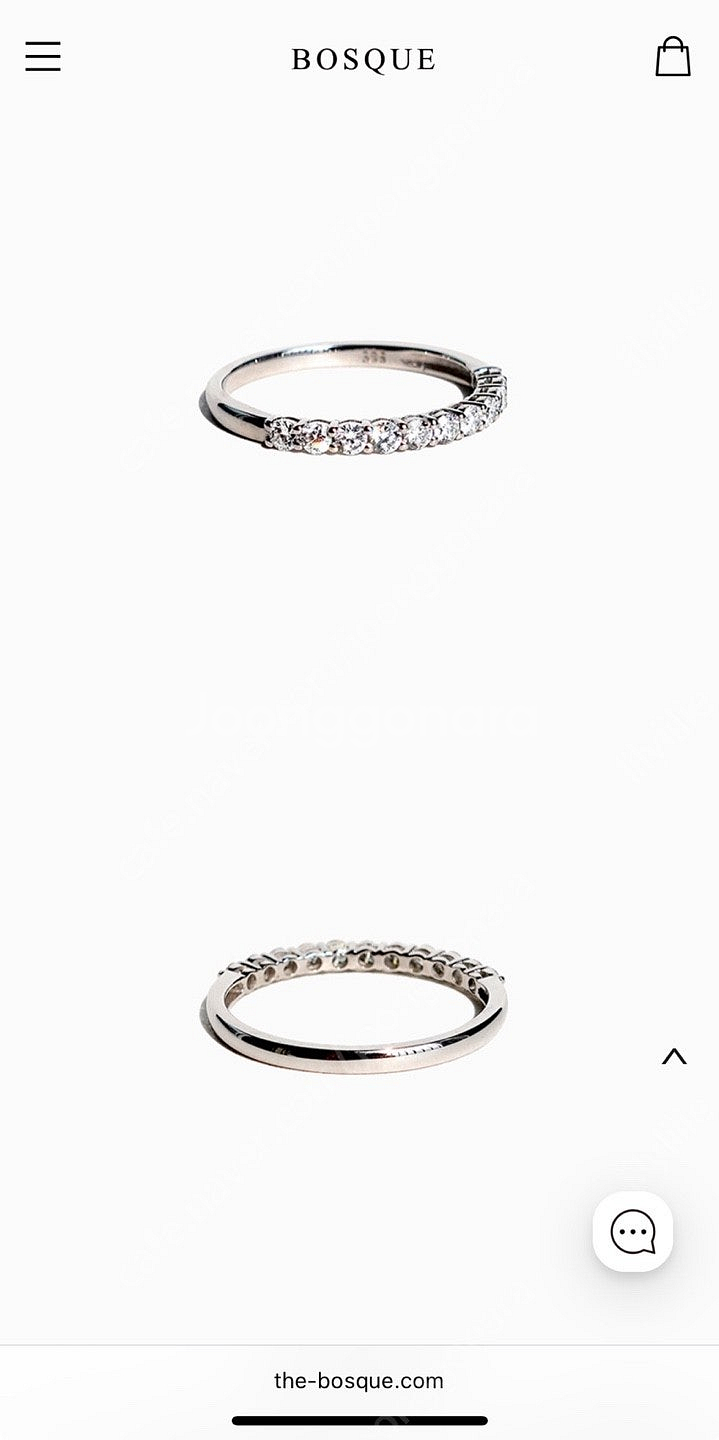The image size is (719, 1440).
Task: Open the shopping bag
Action: tap(672, 57)
